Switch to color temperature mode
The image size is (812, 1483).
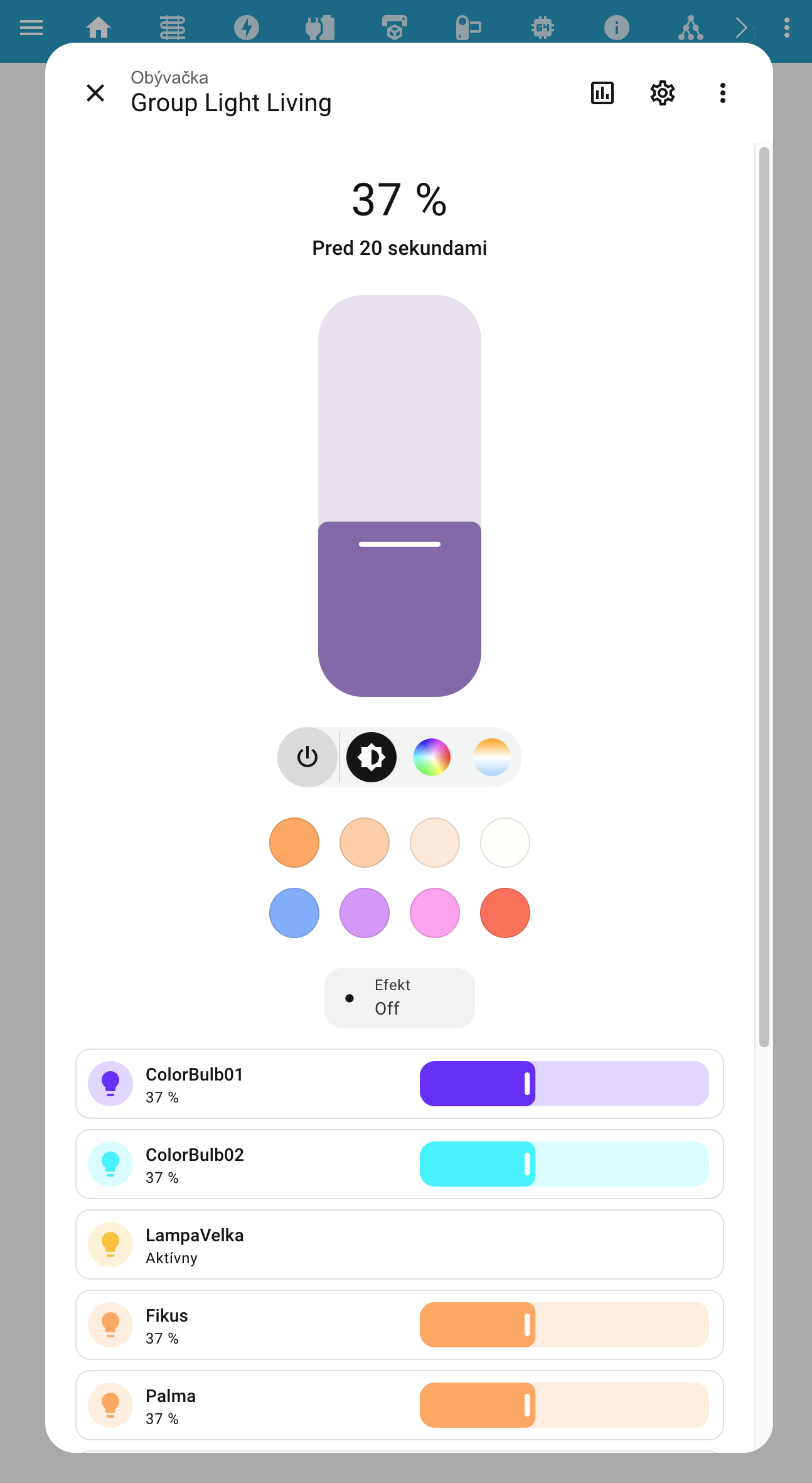pos(492,757)
